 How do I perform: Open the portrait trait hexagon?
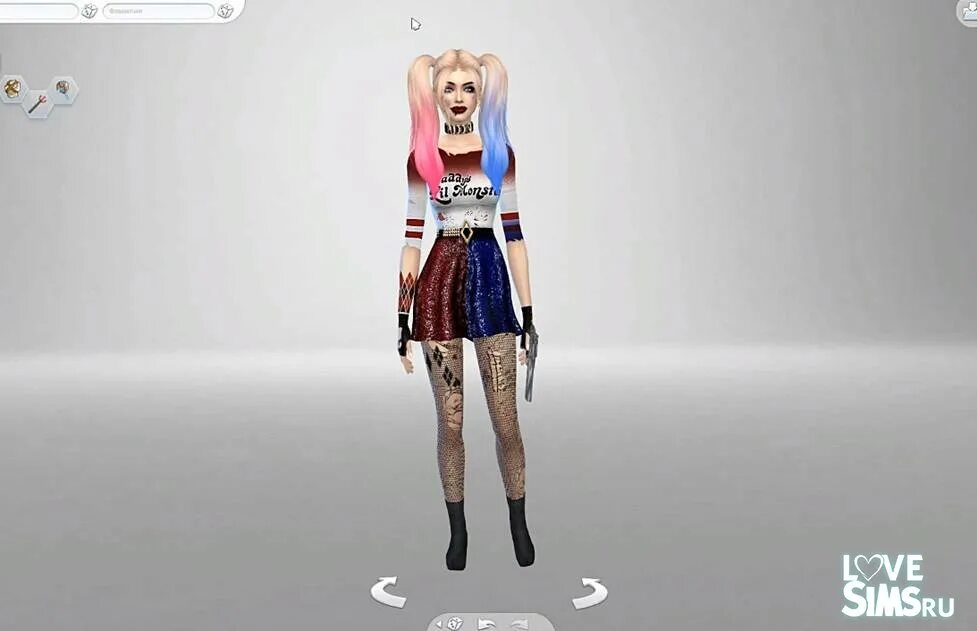[x=62, y=89]
